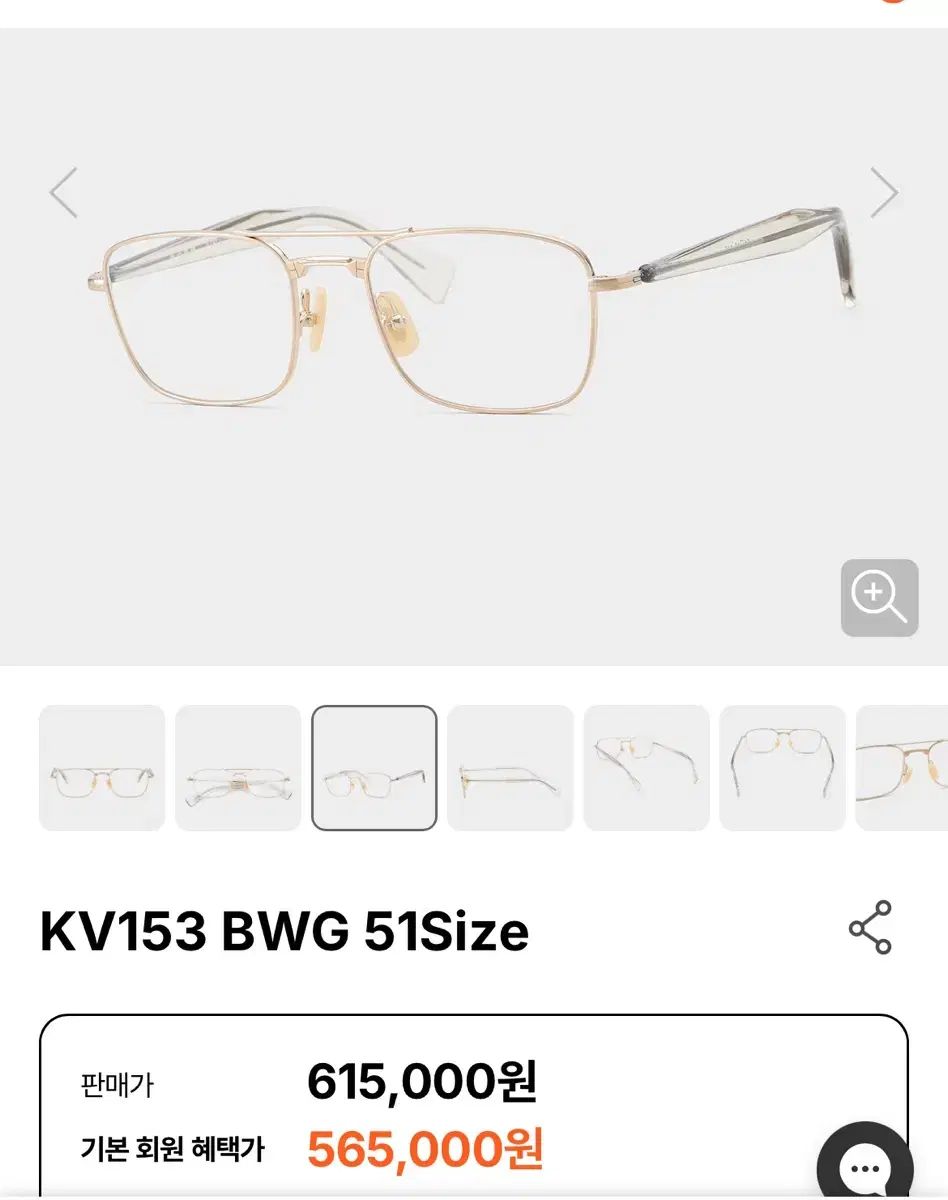The width and height of the screenshot is (948, 1200).
Task: Select the fourth side-view thumbnail
Action: (510, 766)
